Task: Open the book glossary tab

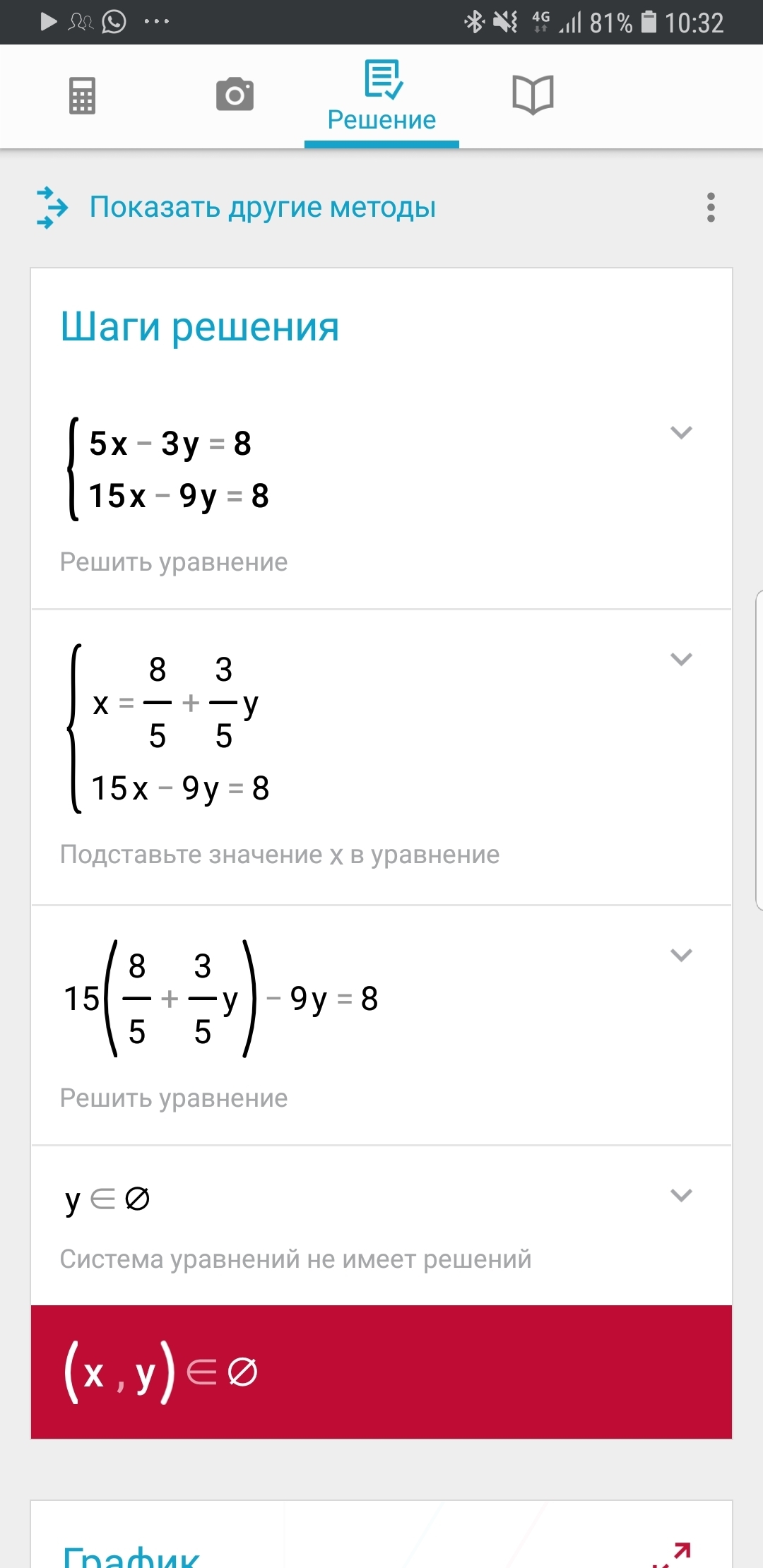Action: click(533, 95)
